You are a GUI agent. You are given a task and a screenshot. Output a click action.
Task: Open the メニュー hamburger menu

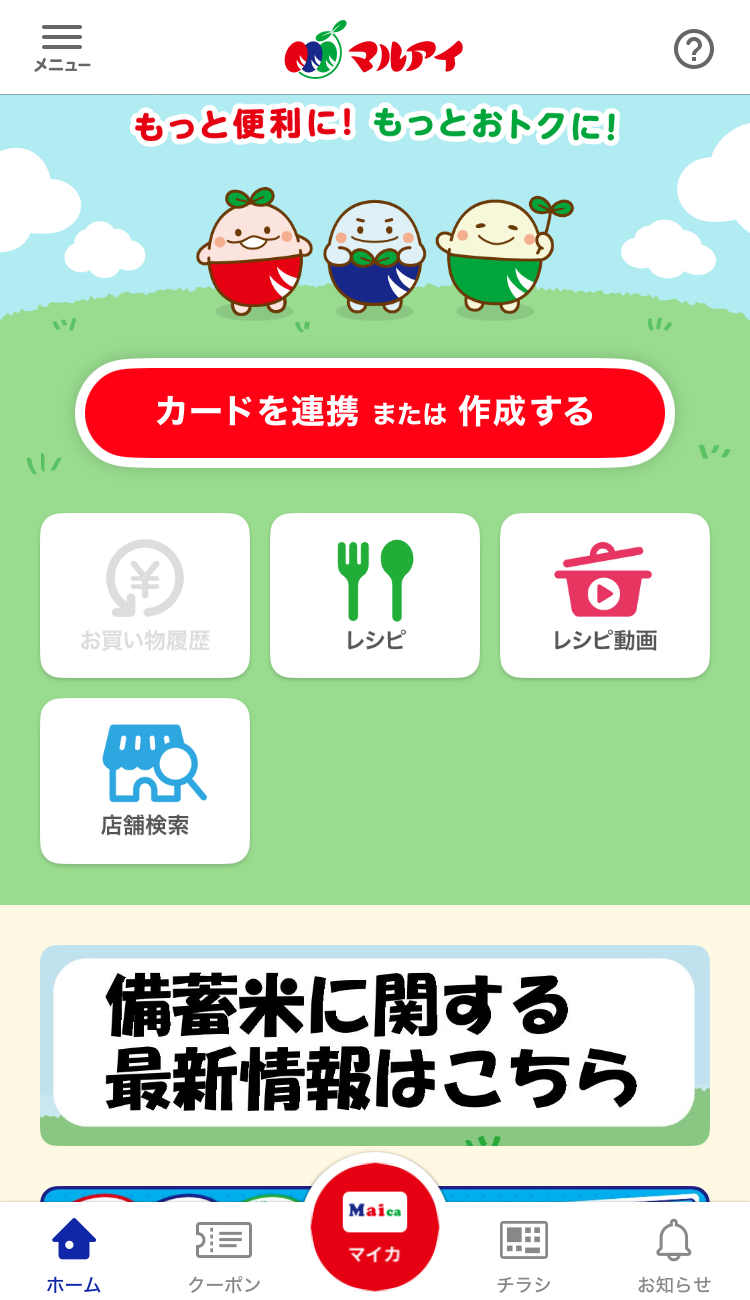pos(62,49)
